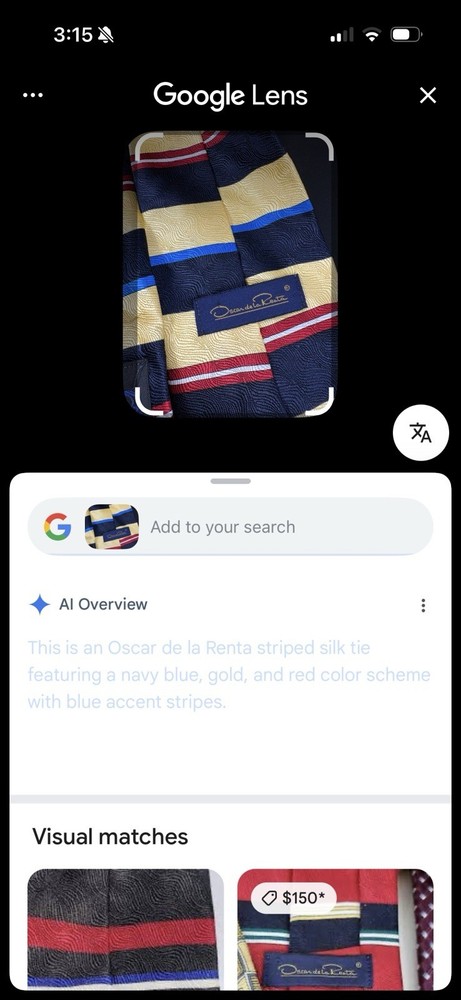Screen dimensions: 461x1000
Task: Open the black and red striped visual match
Action: 125,929
